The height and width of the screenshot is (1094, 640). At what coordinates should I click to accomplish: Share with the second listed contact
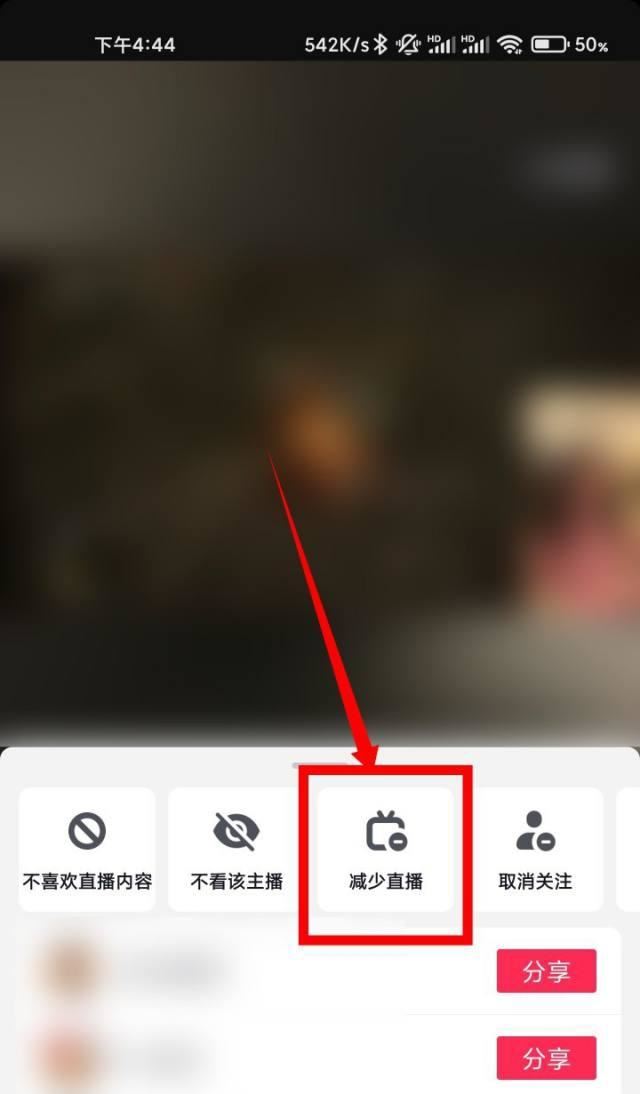tap(546, 1057)
